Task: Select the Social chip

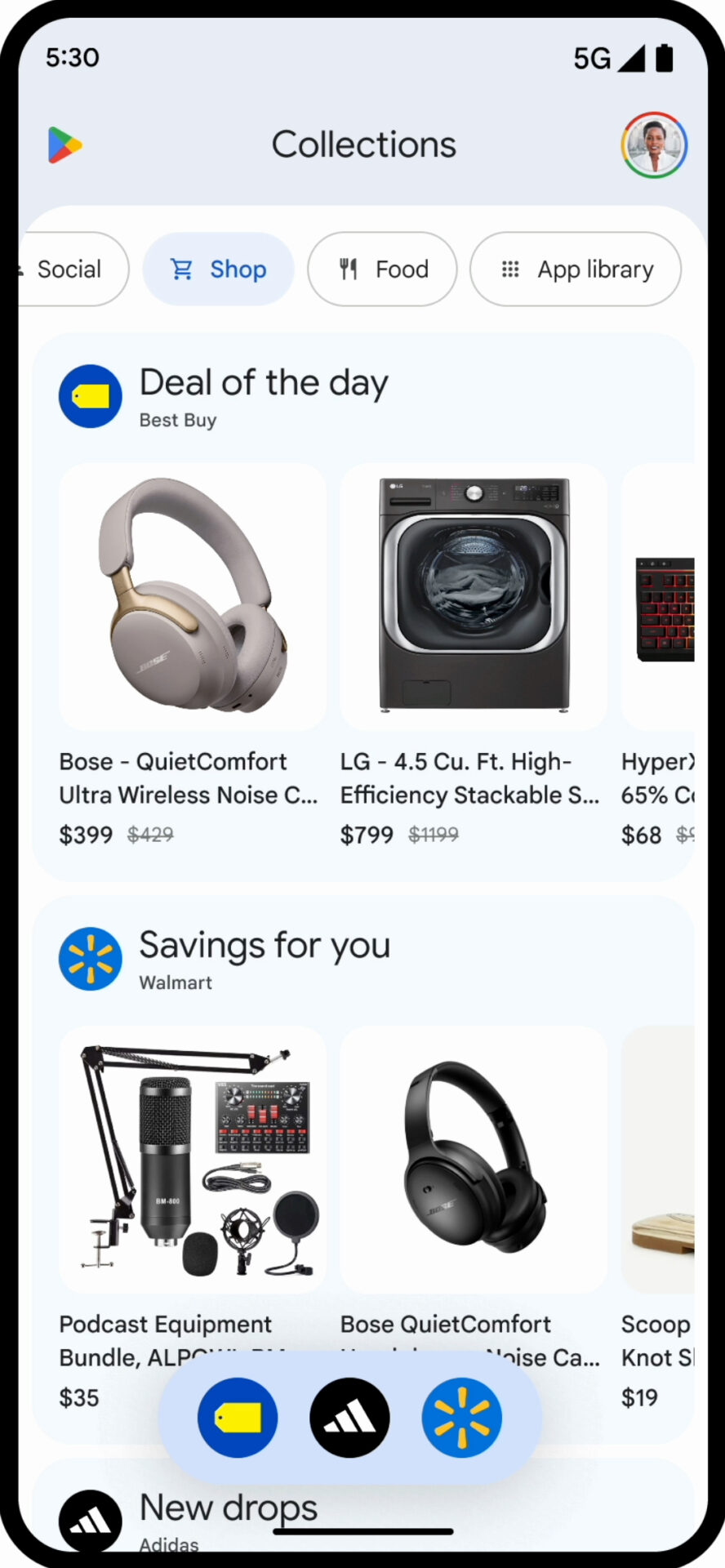Action: coord(72,269)
